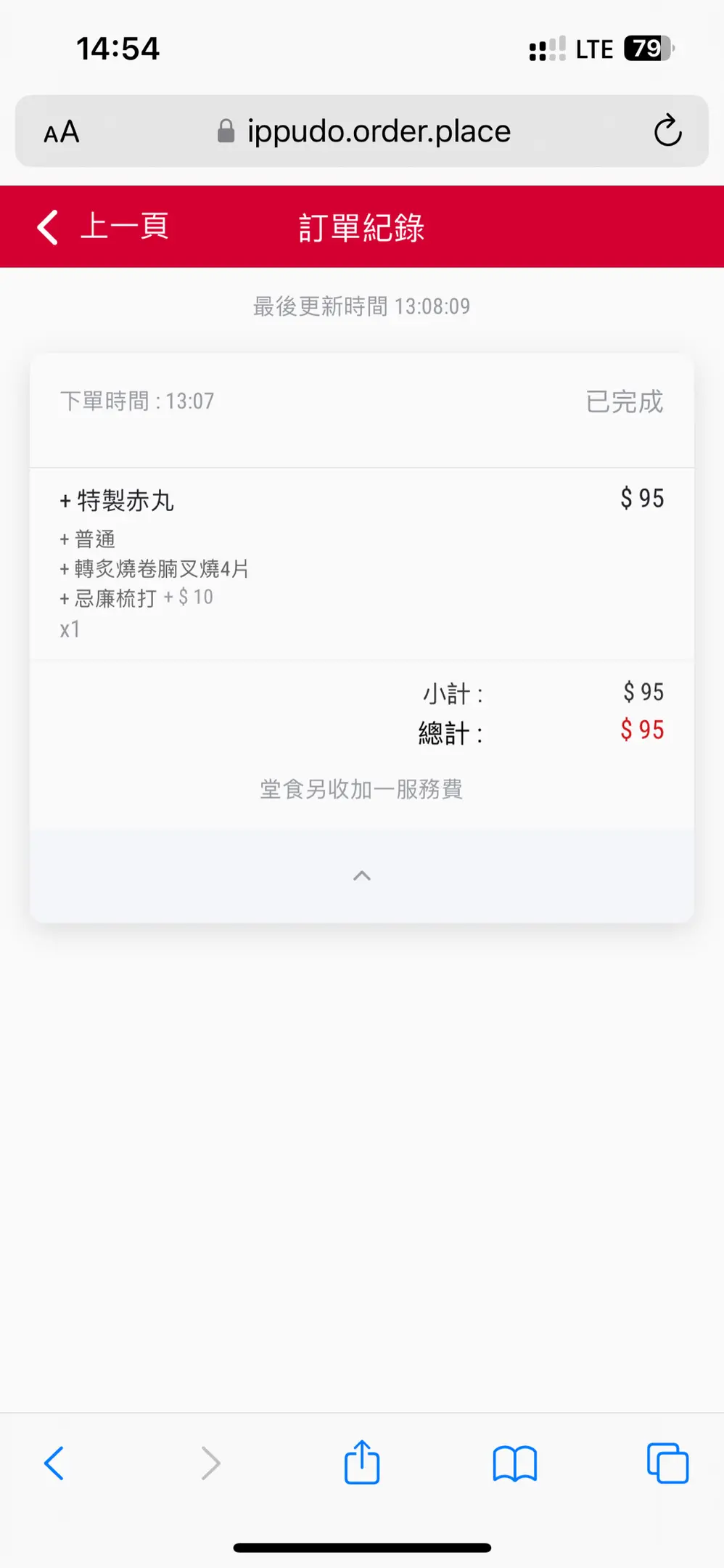
Task: Share this page from Safari toolbar
Action: click(x=362, y=1463)
